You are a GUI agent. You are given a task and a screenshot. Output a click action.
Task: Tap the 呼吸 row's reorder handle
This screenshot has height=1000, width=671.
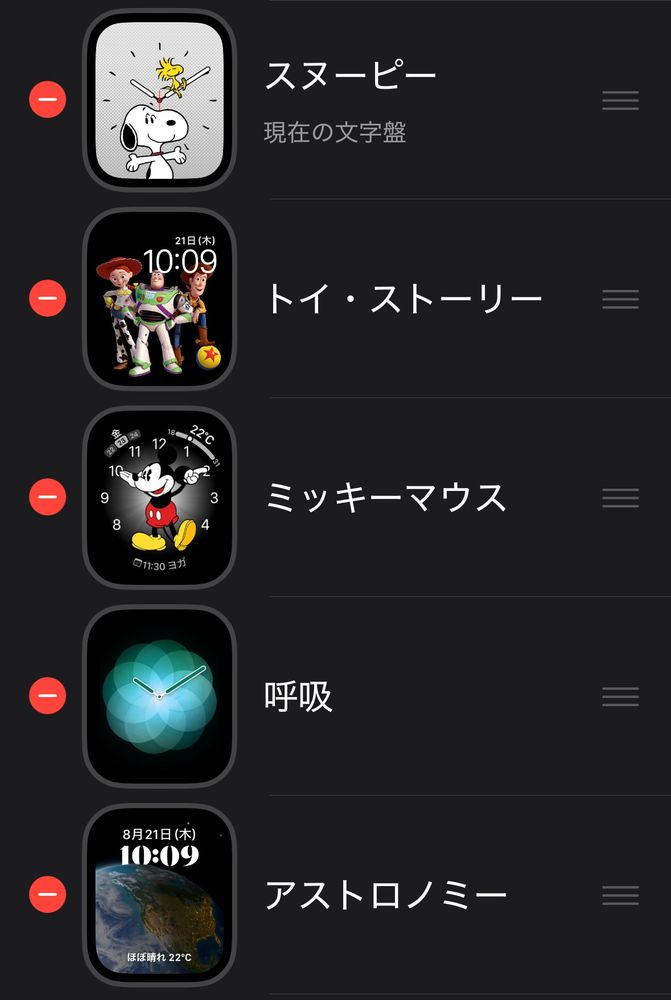pos(621,696)
